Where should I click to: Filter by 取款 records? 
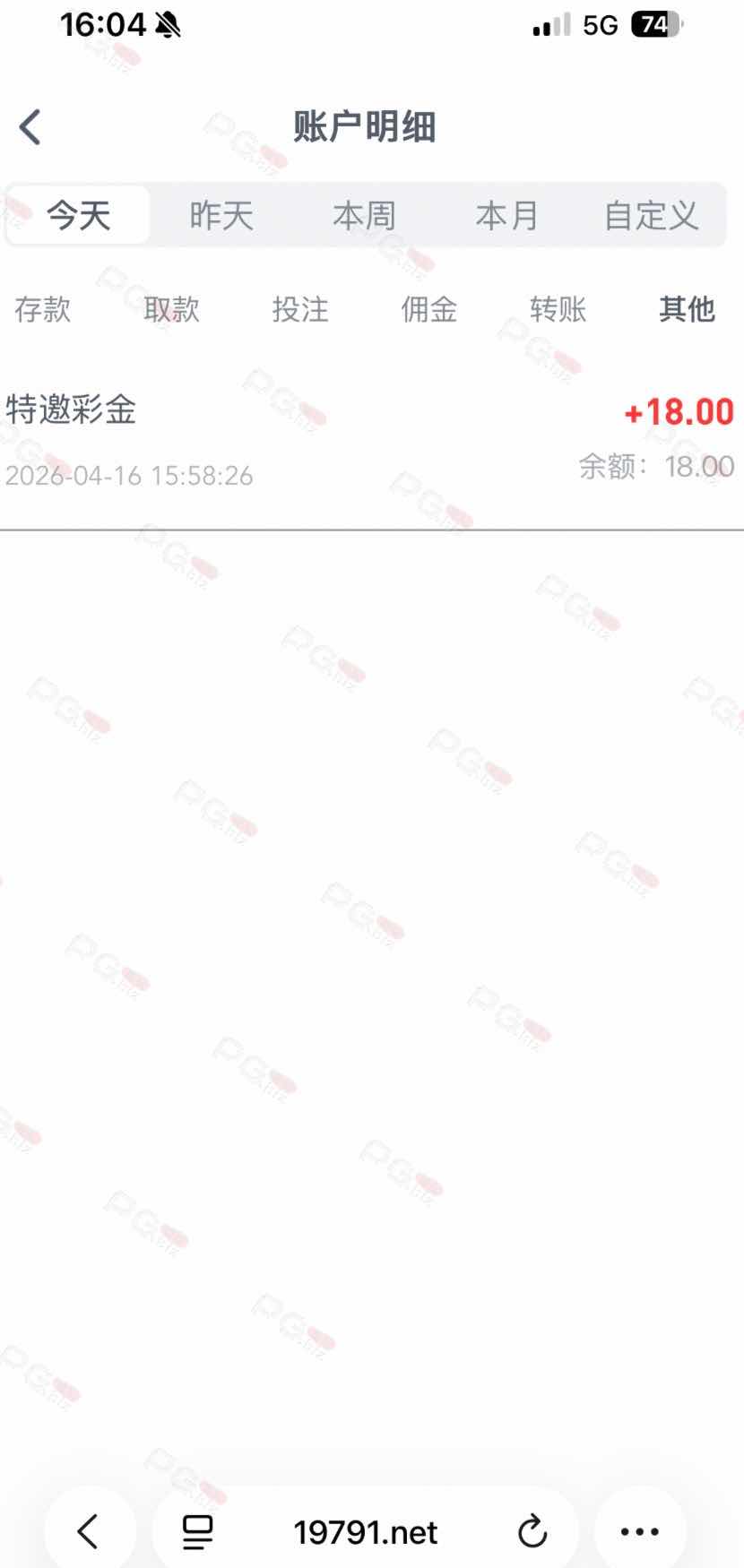coord(171,309)
